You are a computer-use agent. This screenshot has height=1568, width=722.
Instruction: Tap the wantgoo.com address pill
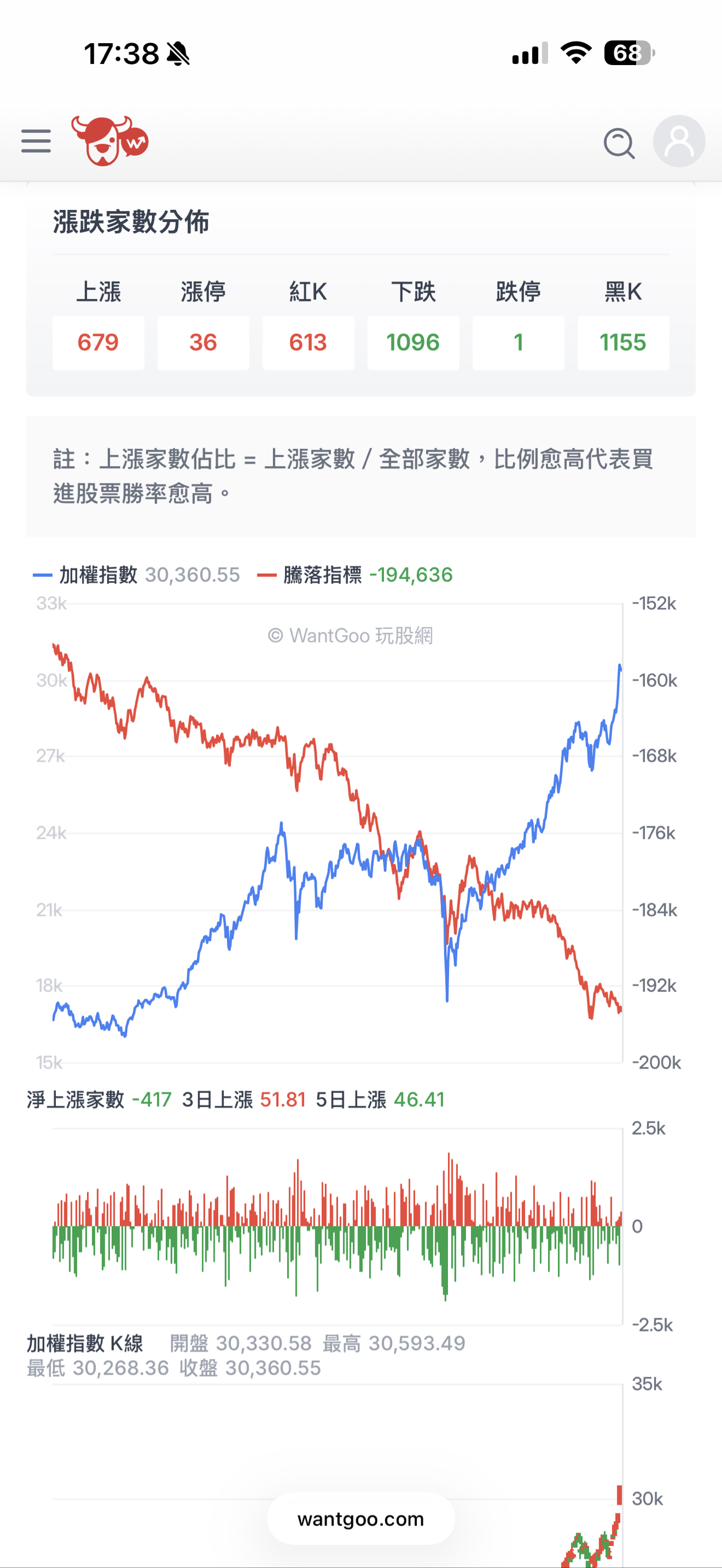point(360,1519)
